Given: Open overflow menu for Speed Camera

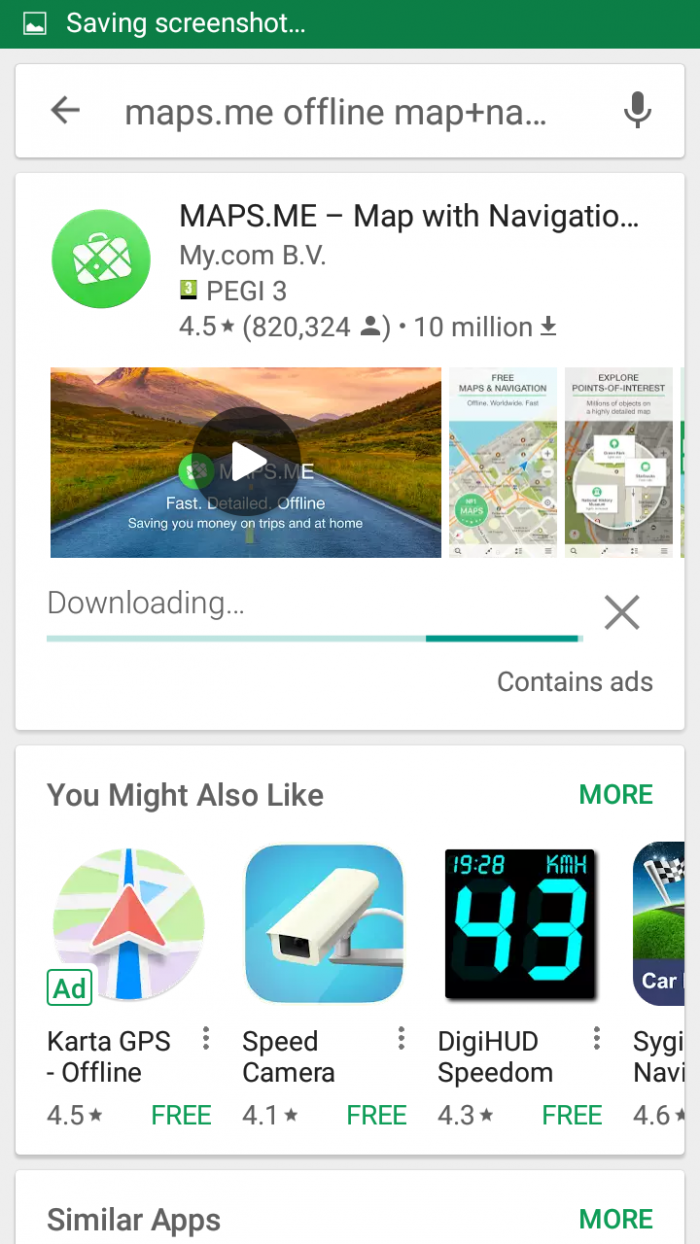Looking at the screenshot, I should pyautogui.click(x=401, y=1039).
